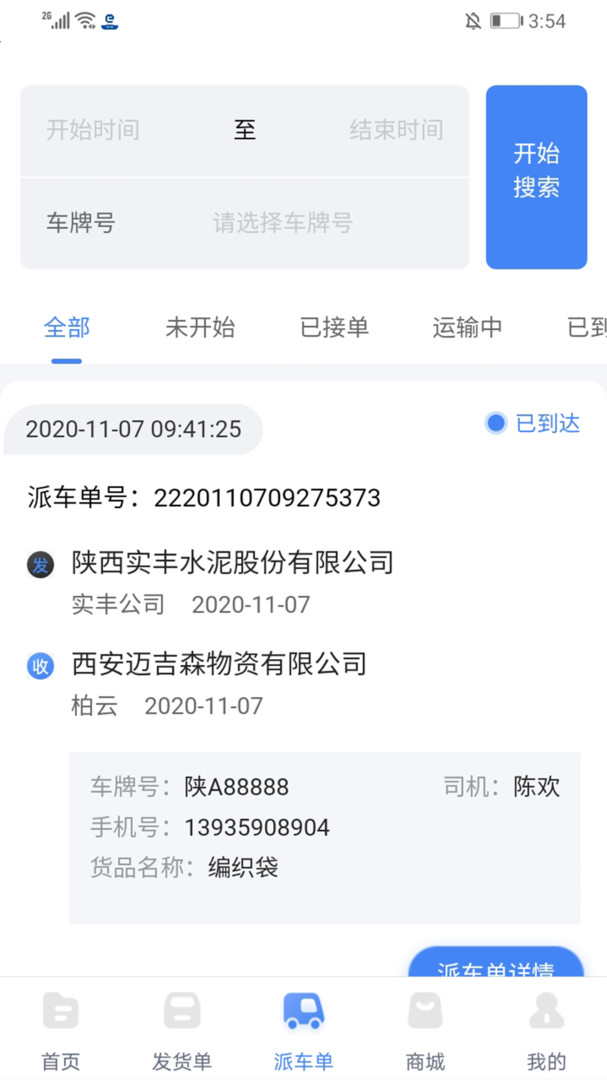Image resolution: width=607 pixels, height=1080 pixels.
Task: Tap the 开始搜索 button
Action: click(x=536, y=177)
